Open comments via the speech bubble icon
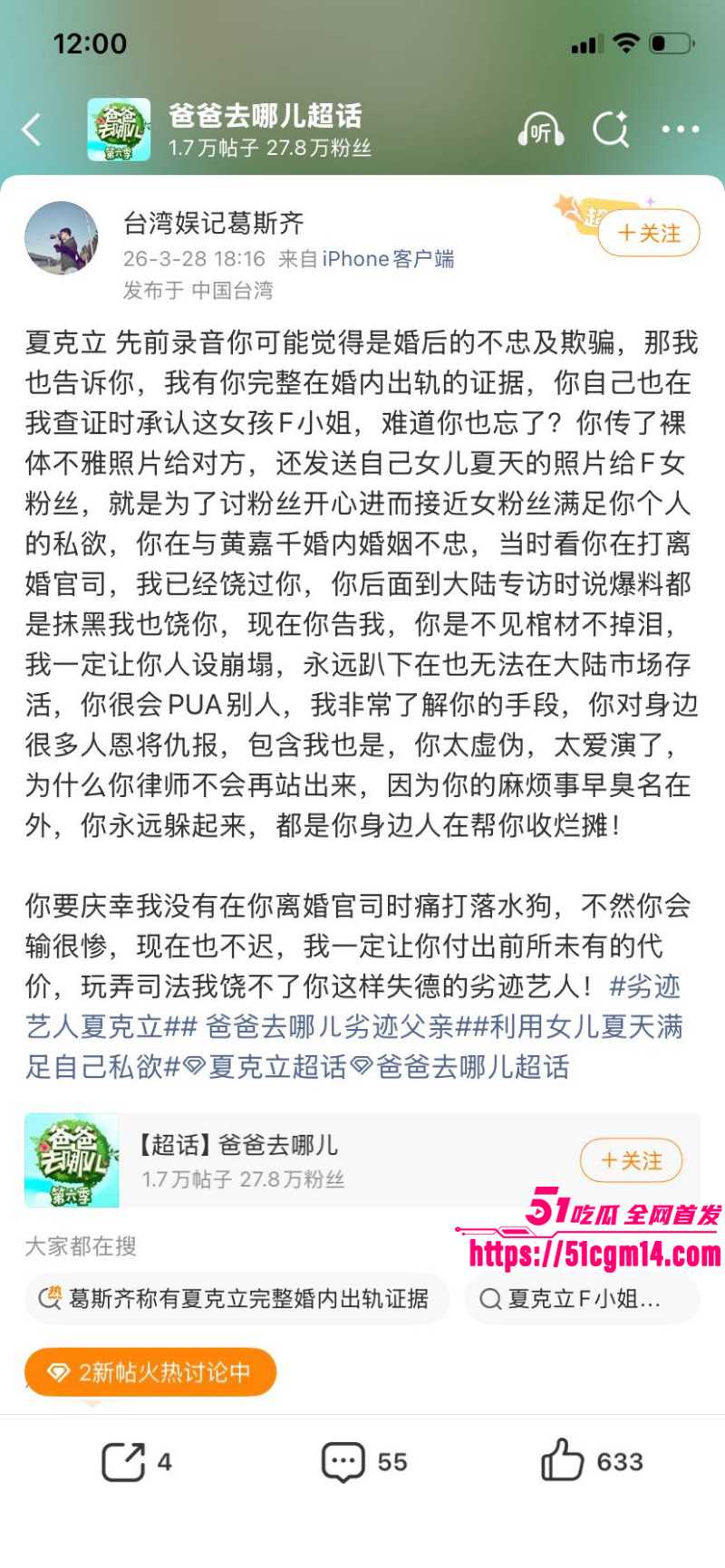Viewport: 725px width, 1568px height. tap(344, 1459)
